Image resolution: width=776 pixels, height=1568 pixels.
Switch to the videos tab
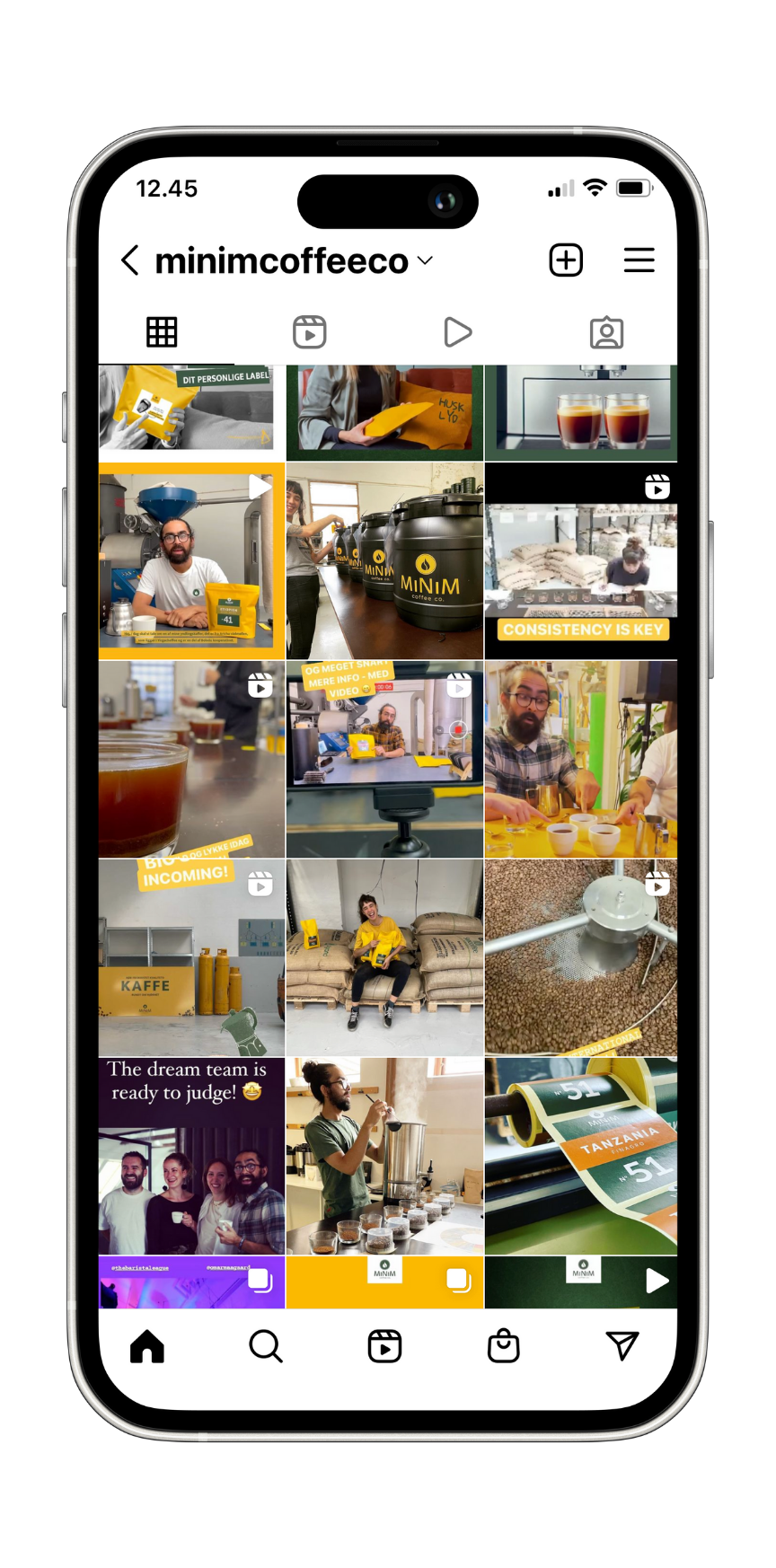click(x=457, y=332)
